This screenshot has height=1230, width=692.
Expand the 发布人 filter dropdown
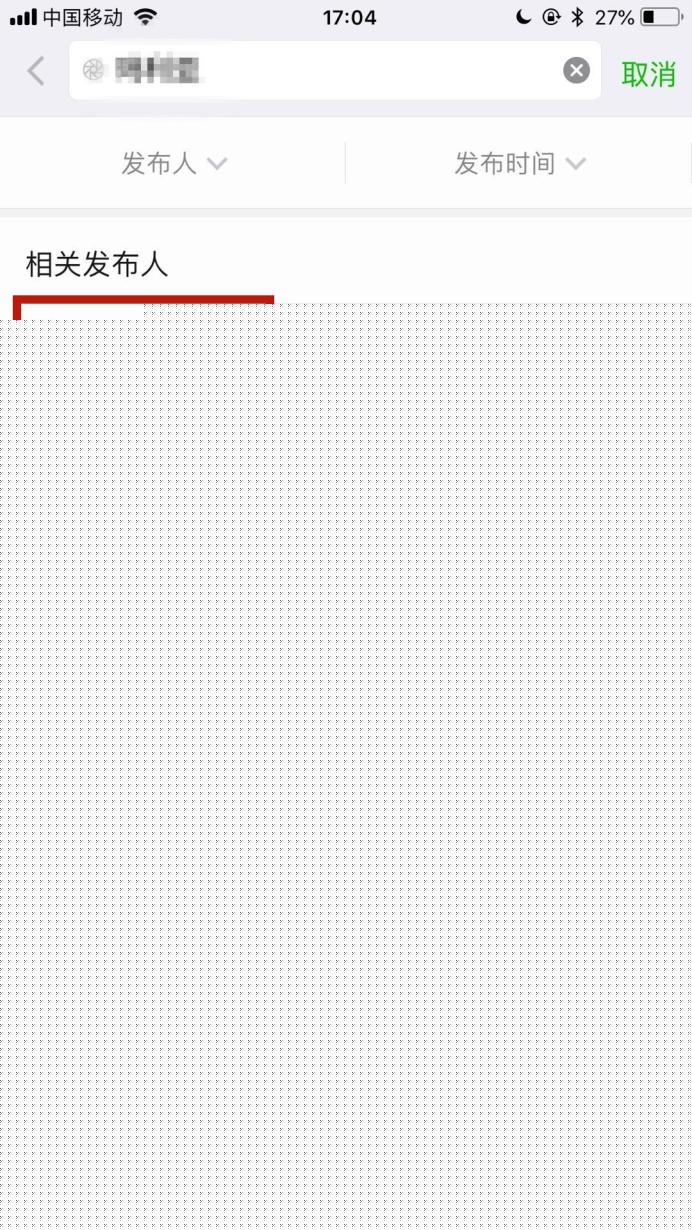(x=174, y=163)
